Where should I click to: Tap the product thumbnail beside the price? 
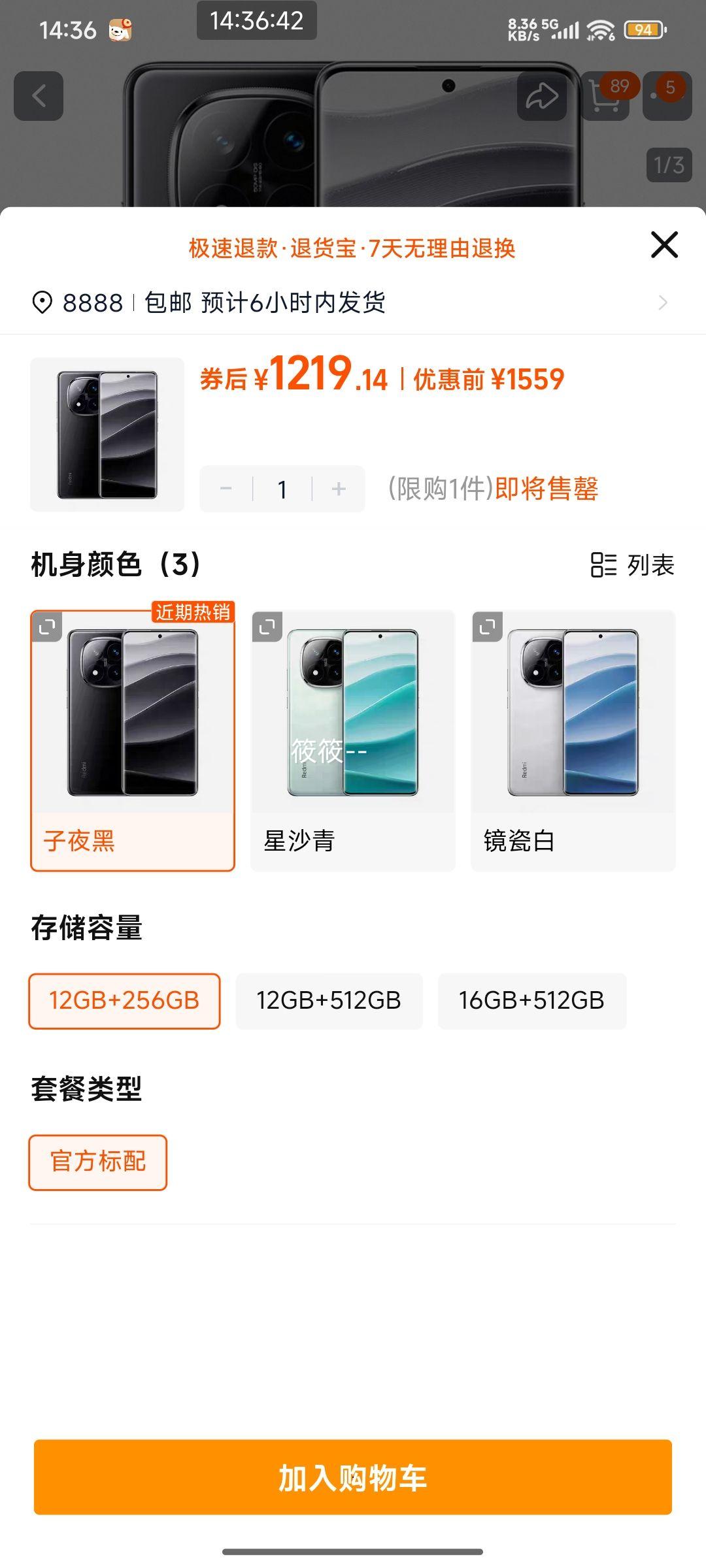[x=107, y=433]
